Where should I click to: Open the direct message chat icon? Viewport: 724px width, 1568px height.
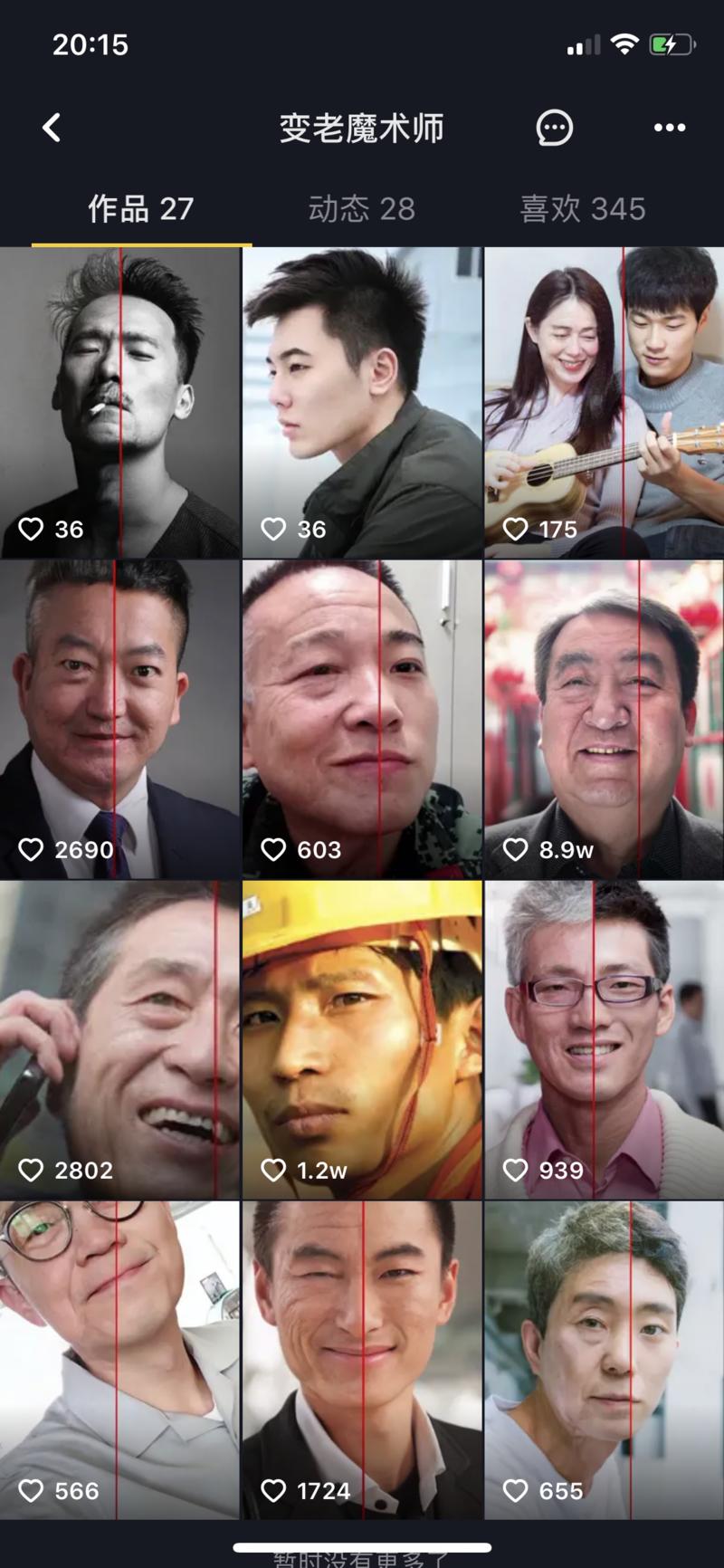click(x=555, y=128)
